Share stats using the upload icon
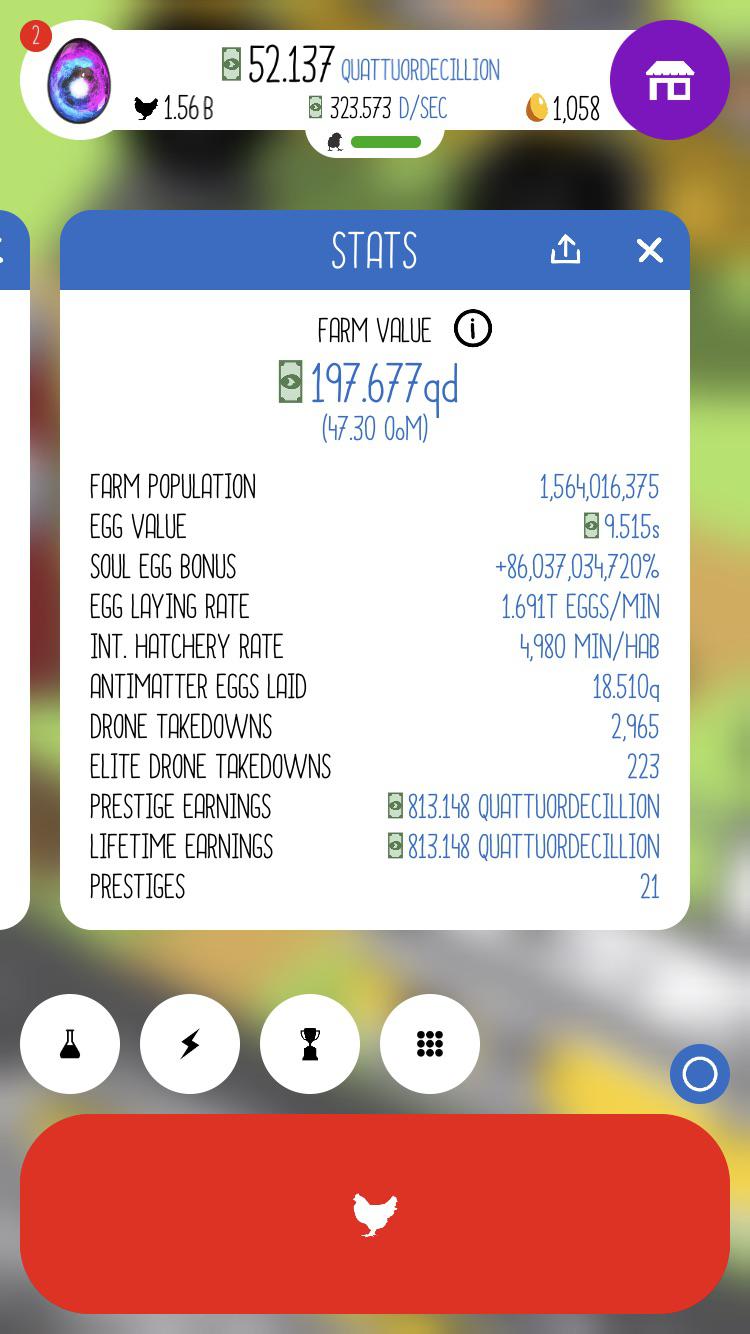The width and height of the screenshot is (750, 1334). (x=565, y=250)
